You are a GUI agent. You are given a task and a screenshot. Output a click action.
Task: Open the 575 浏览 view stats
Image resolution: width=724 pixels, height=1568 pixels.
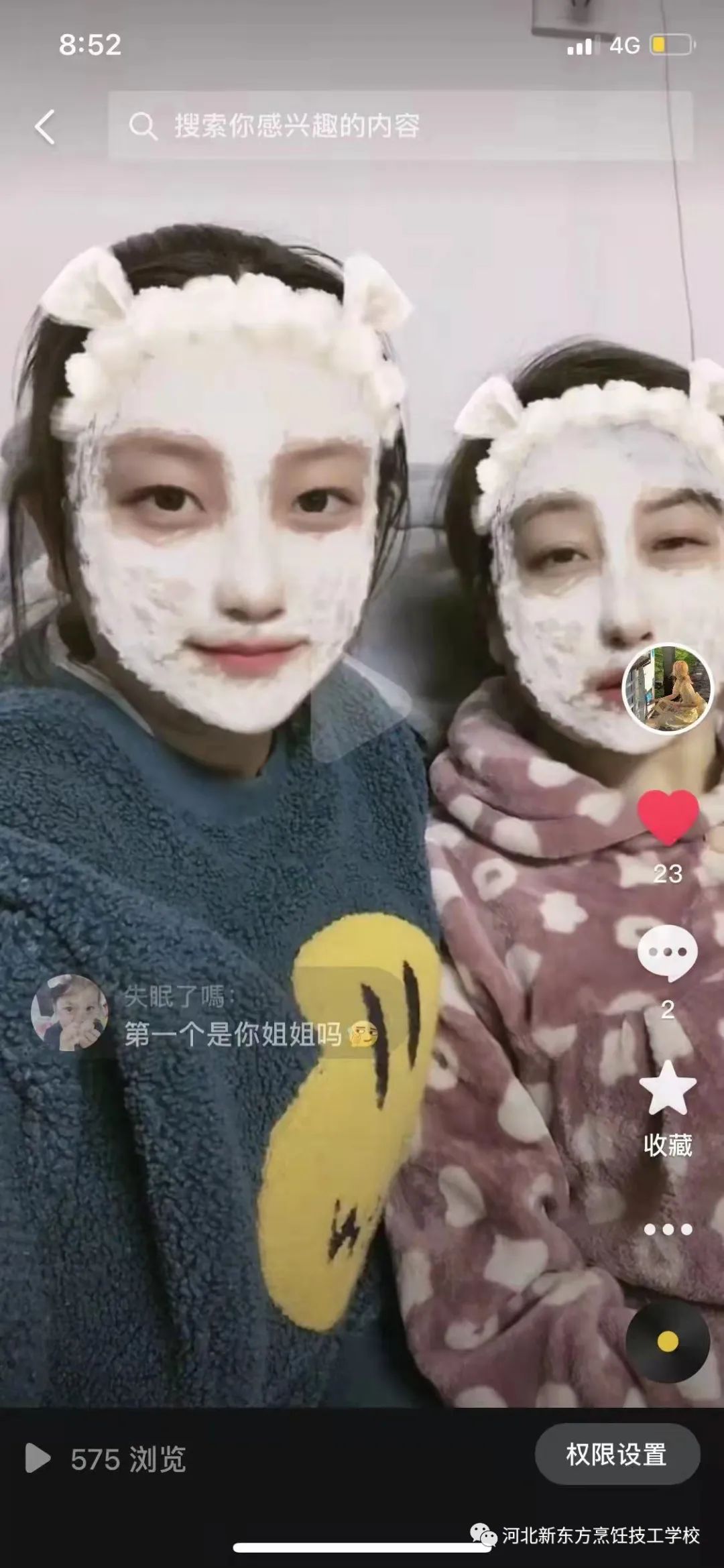(107, 1459)
